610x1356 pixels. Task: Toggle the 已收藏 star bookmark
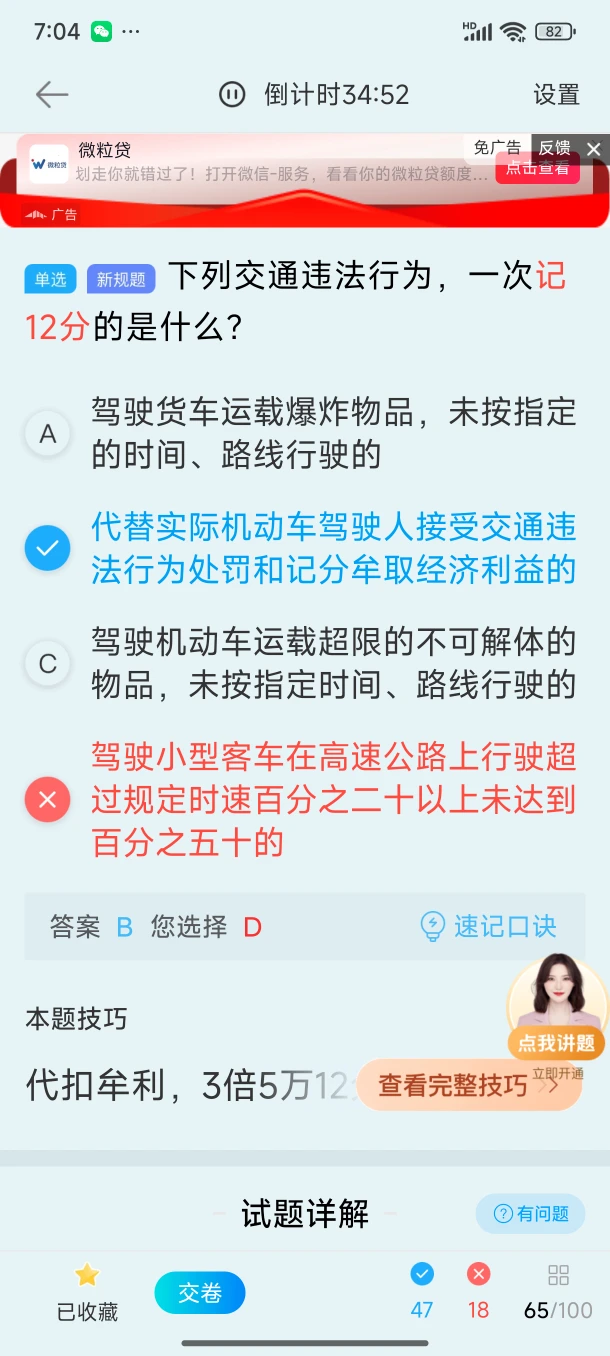coord(87,1290)
